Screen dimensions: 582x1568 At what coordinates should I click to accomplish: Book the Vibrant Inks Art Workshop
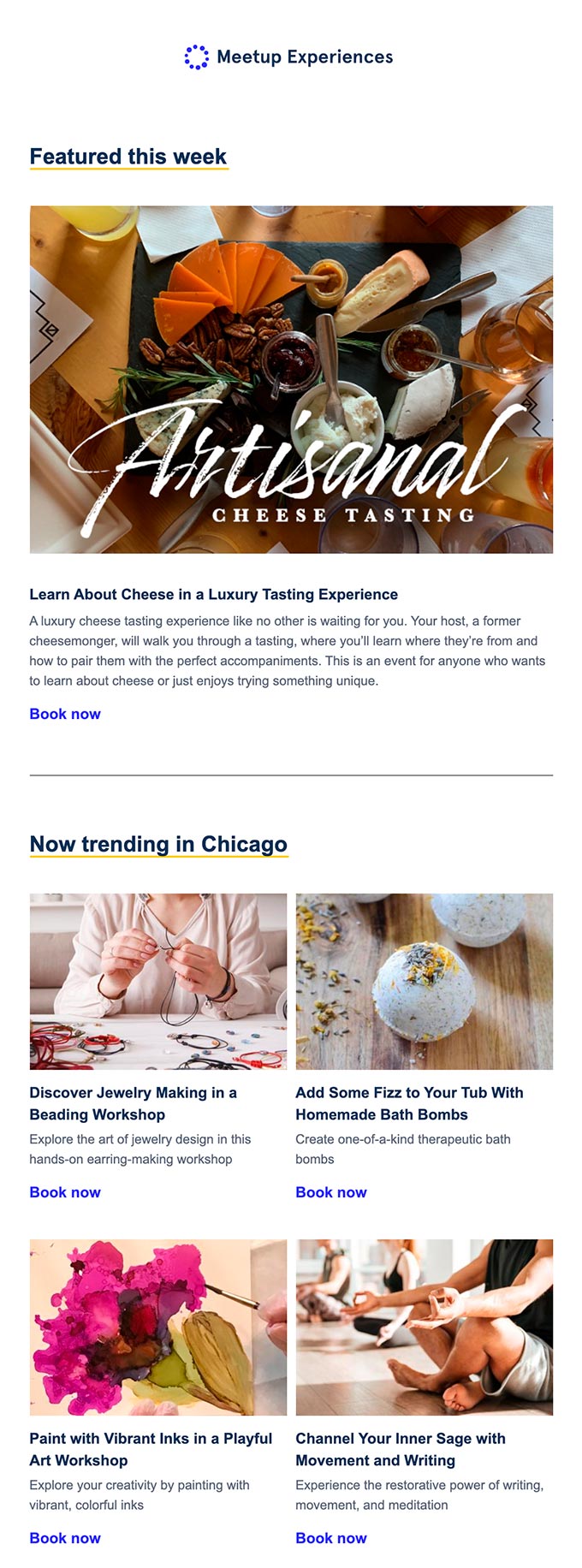pyautogui.click(x=65, y=1538)
